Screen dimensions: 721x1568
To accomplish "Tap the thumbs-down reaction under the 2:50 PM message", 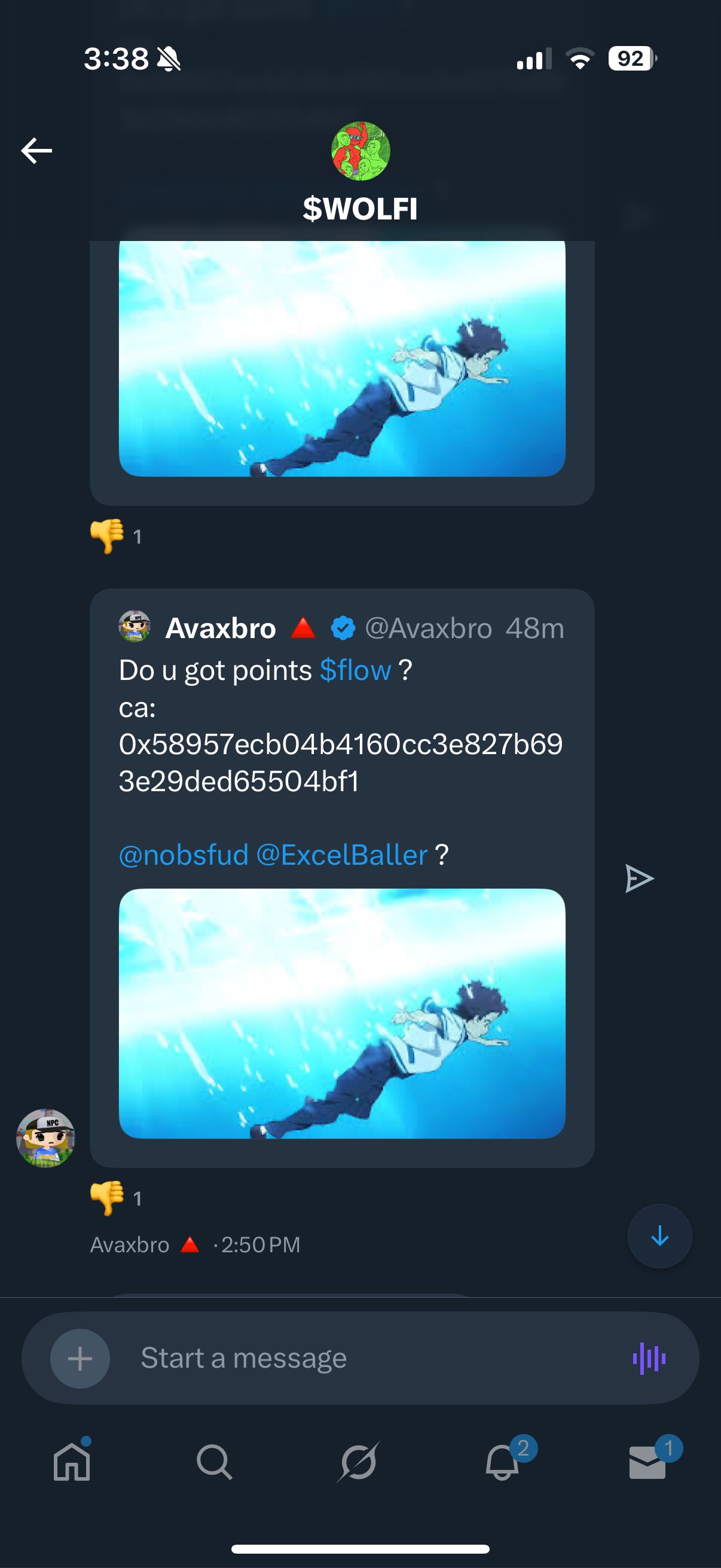I will (115, 1198).
